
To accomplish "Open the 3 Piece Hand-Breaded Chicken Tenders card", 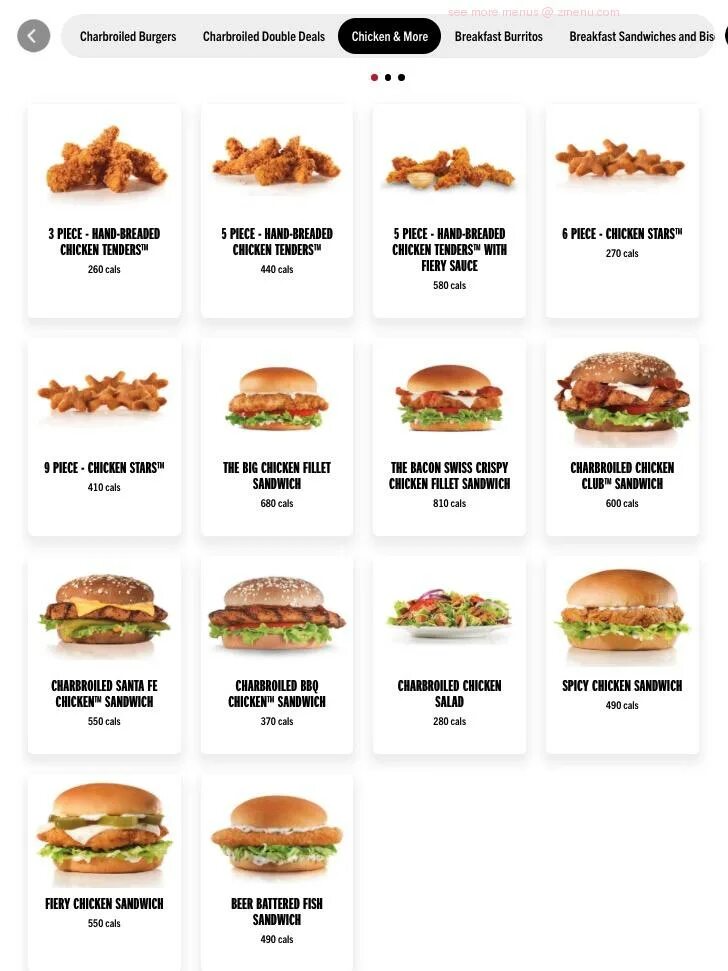I will (104, 211).
